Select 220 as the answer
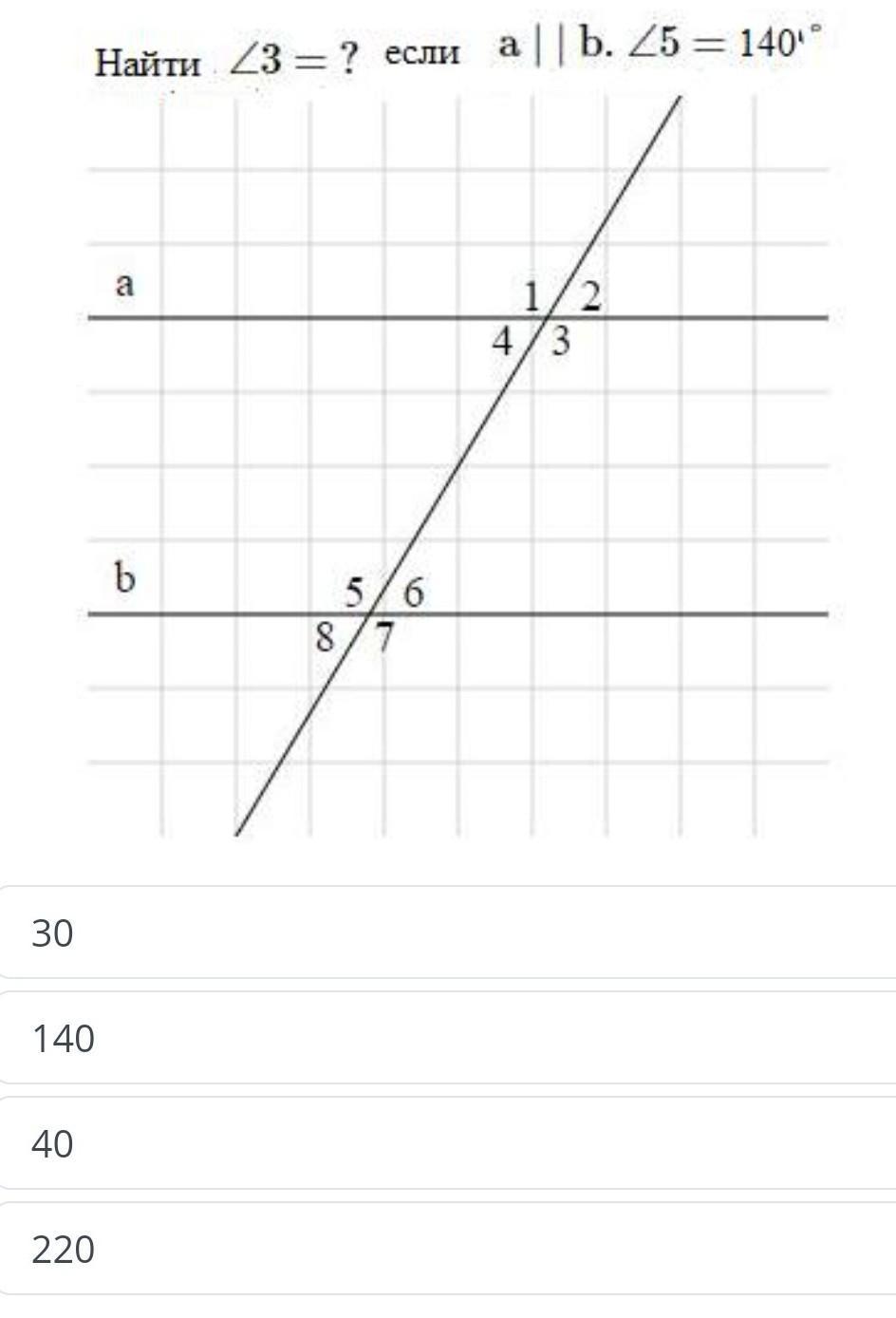Image resolution: width=896 pixels, height=1318 pixels. (x=448, y=1249)
